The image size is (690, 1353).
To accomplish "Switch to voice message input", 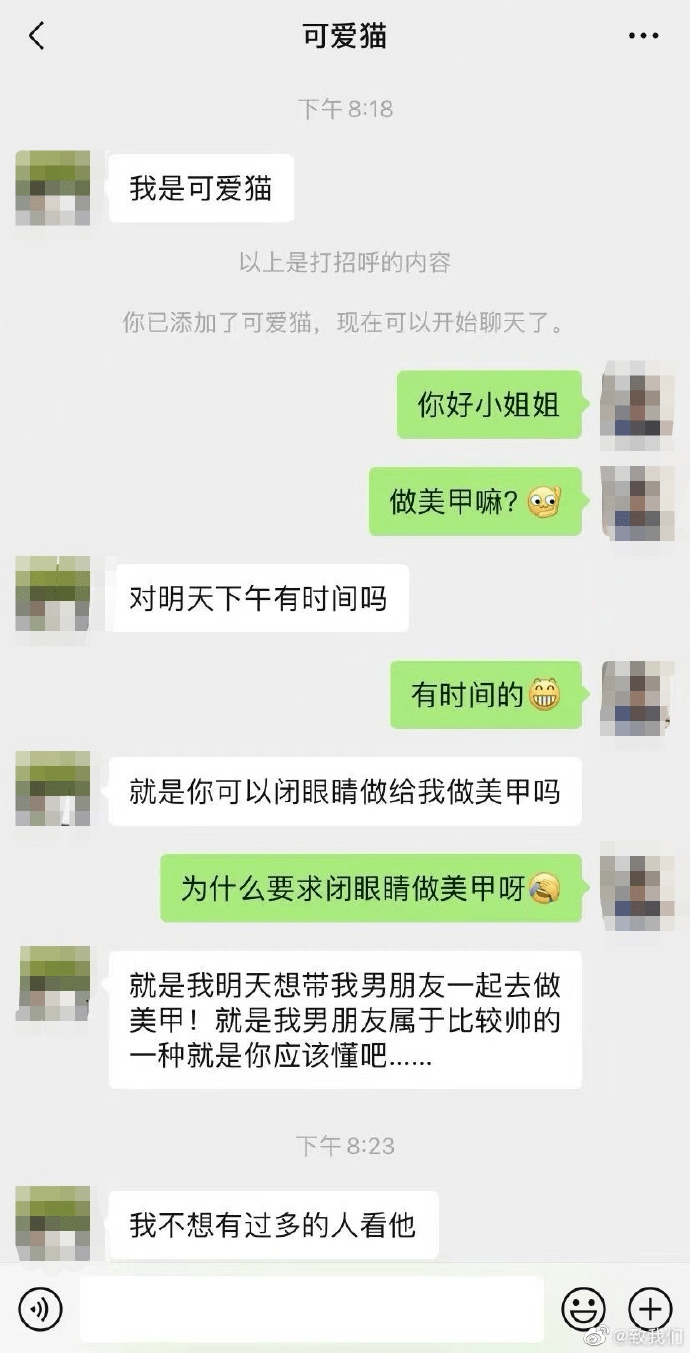I will click(40, 1308).
